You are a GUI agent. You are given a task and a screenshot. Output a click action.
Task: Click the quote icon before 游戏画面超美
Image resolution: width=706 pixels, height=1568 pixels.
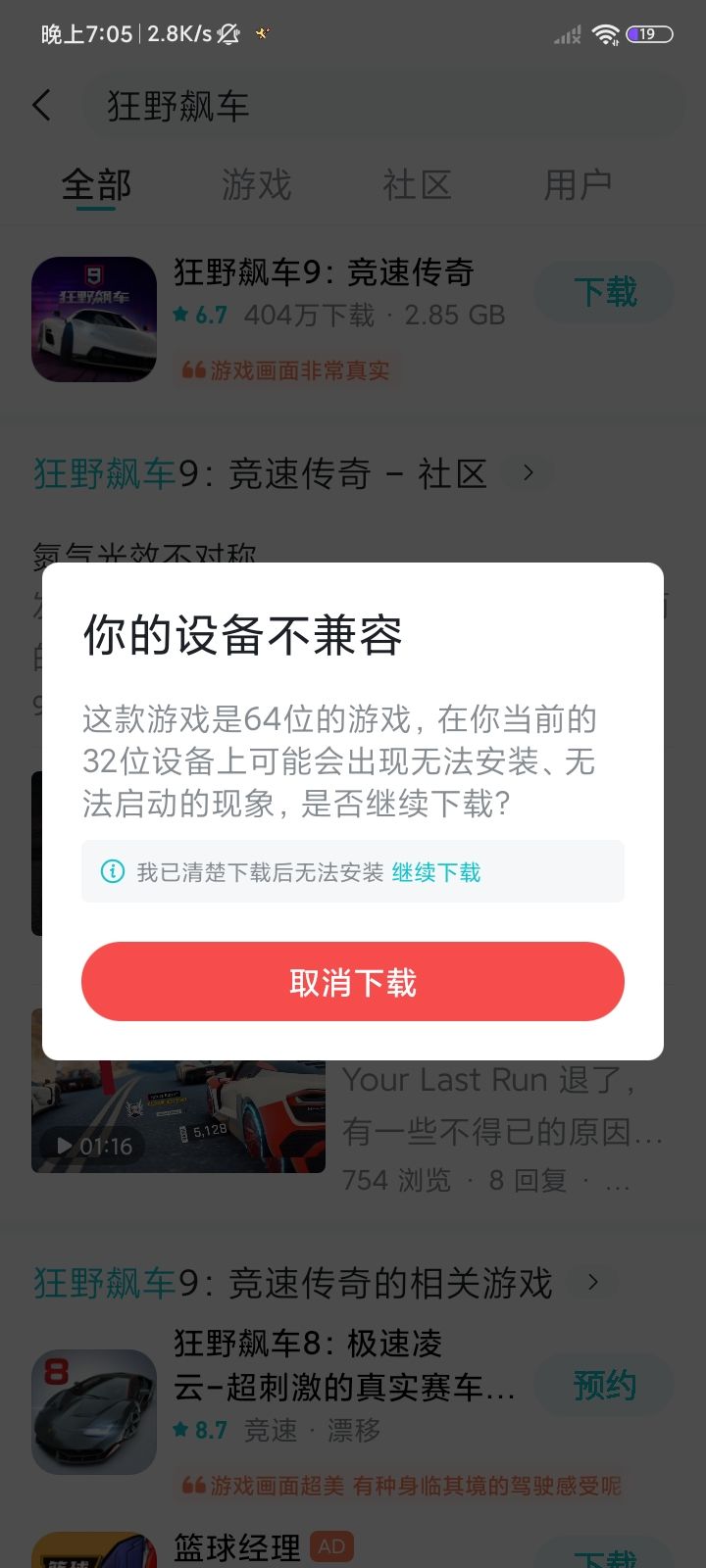pyautogui.click(x=190, y=1487)
